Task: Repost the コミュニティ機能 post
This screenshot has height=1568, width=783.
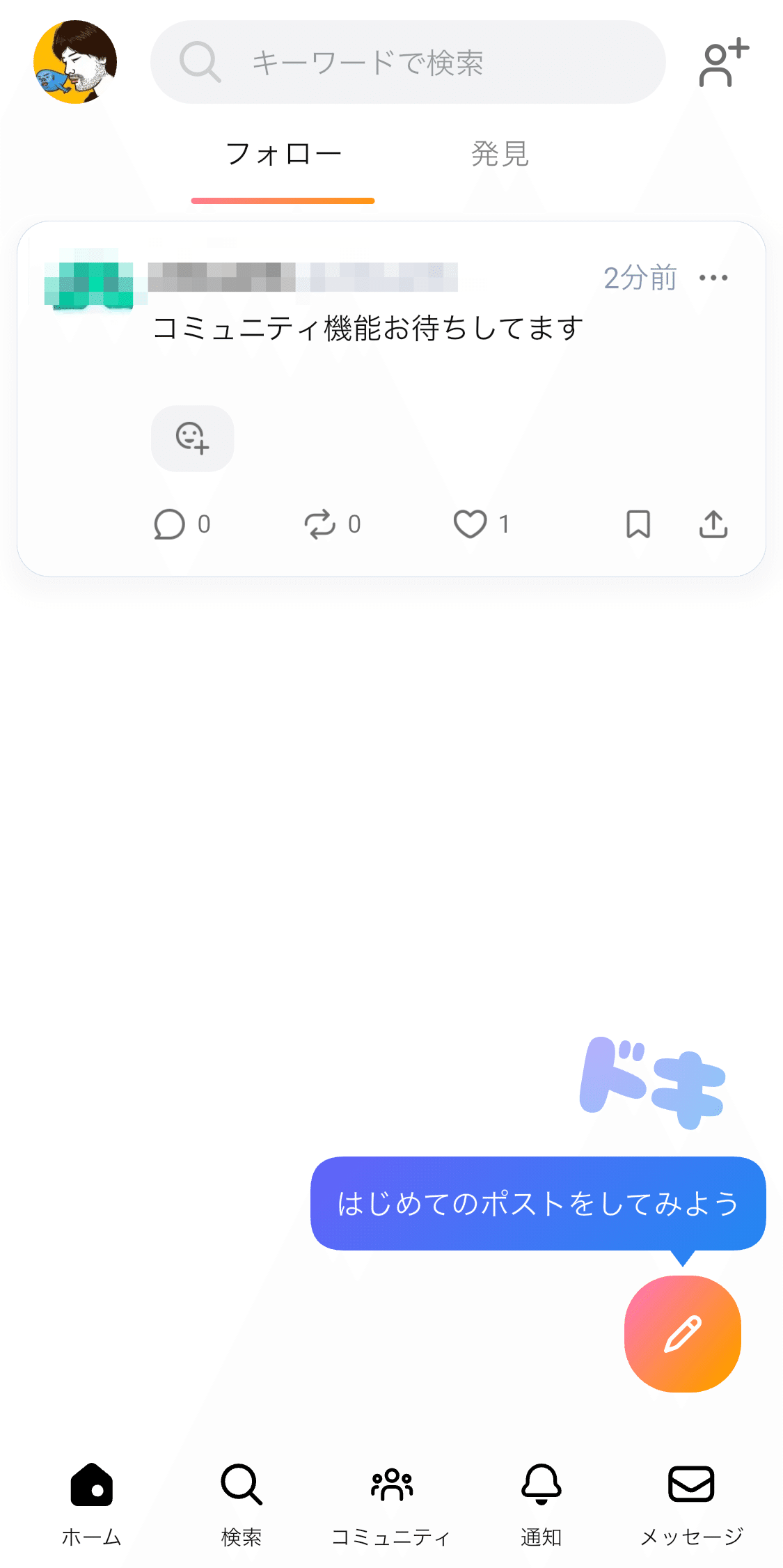Action: [320, 524]
